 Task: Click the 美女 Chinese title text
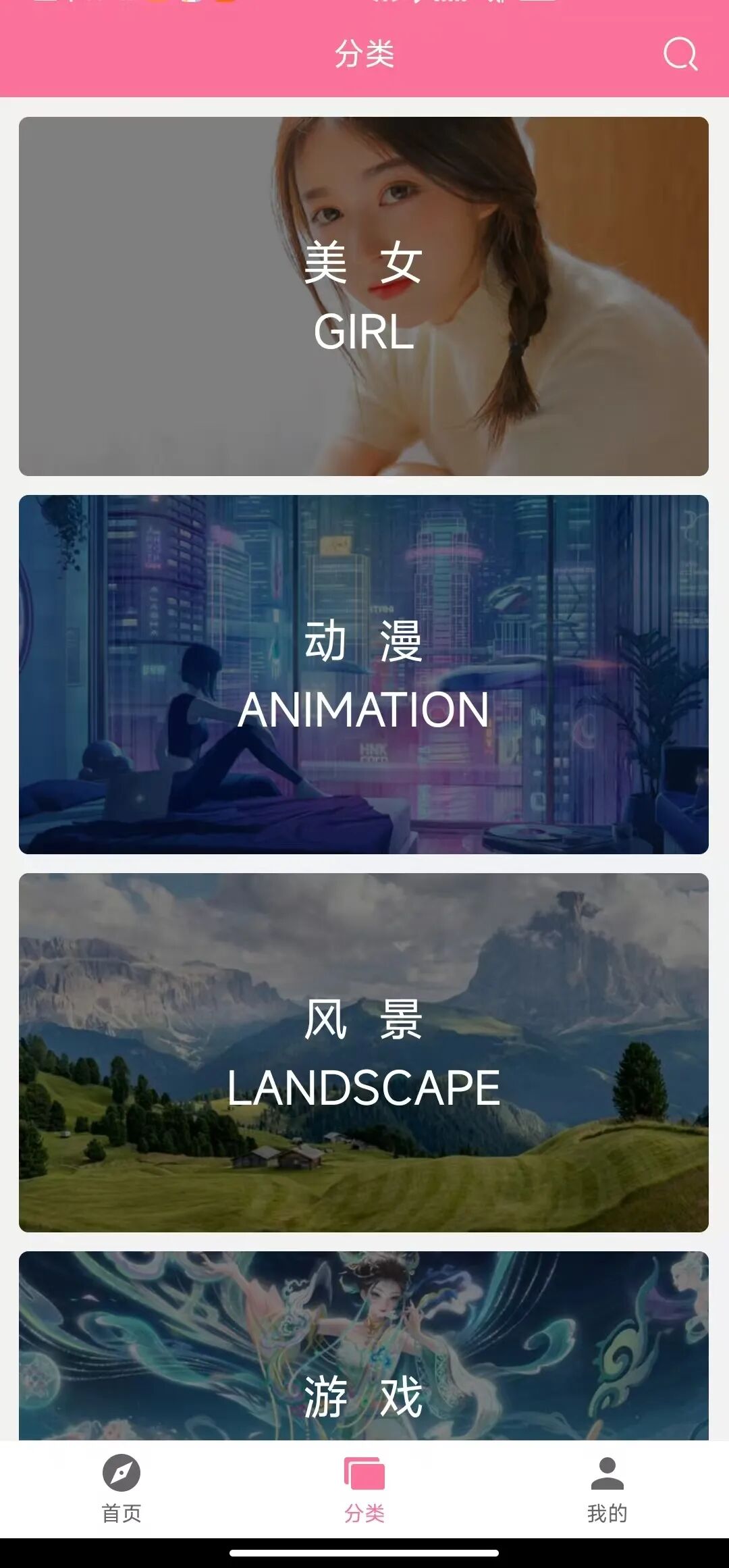364,263
